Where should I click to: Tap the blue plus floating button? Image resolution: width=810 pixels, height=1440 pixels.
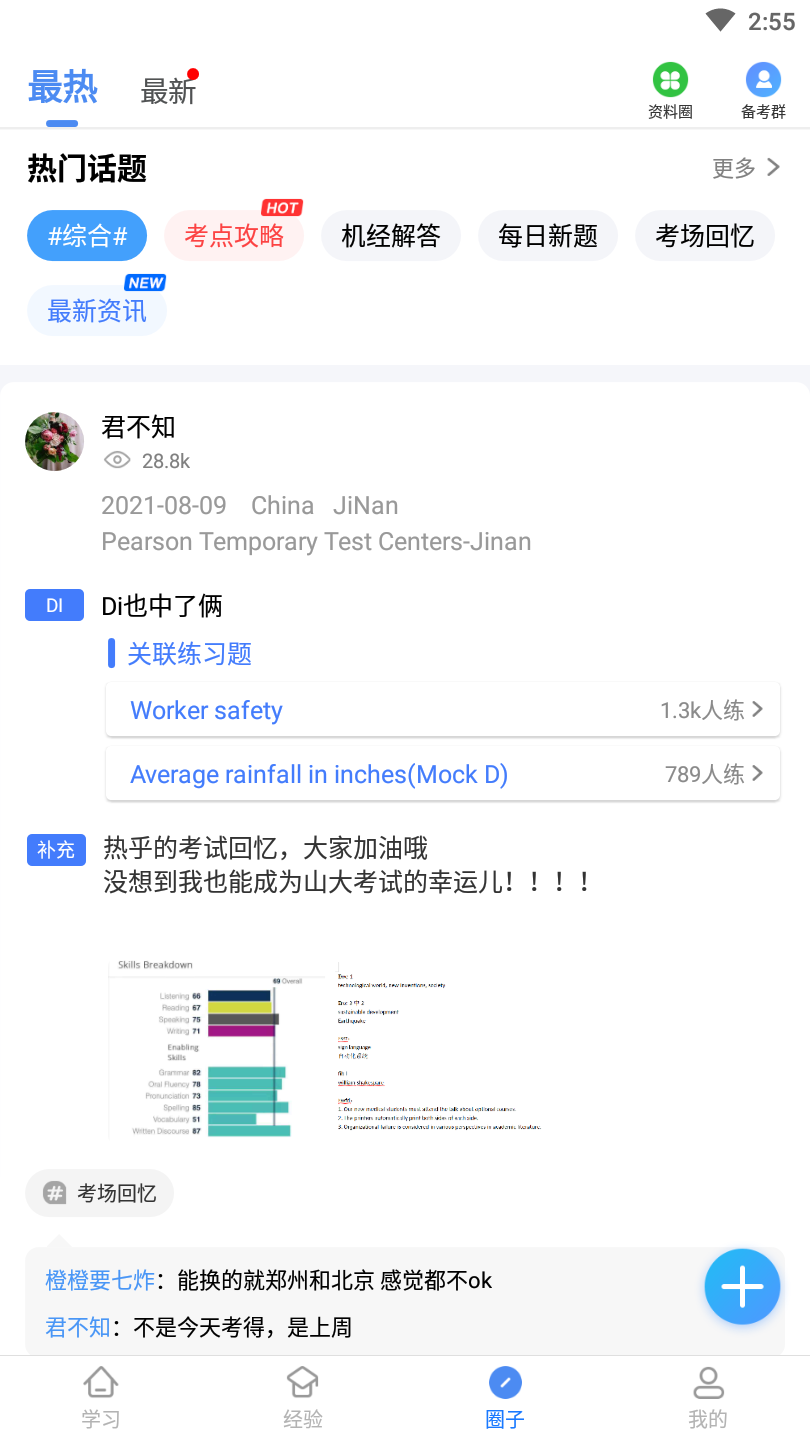[x=742, y=1286]
